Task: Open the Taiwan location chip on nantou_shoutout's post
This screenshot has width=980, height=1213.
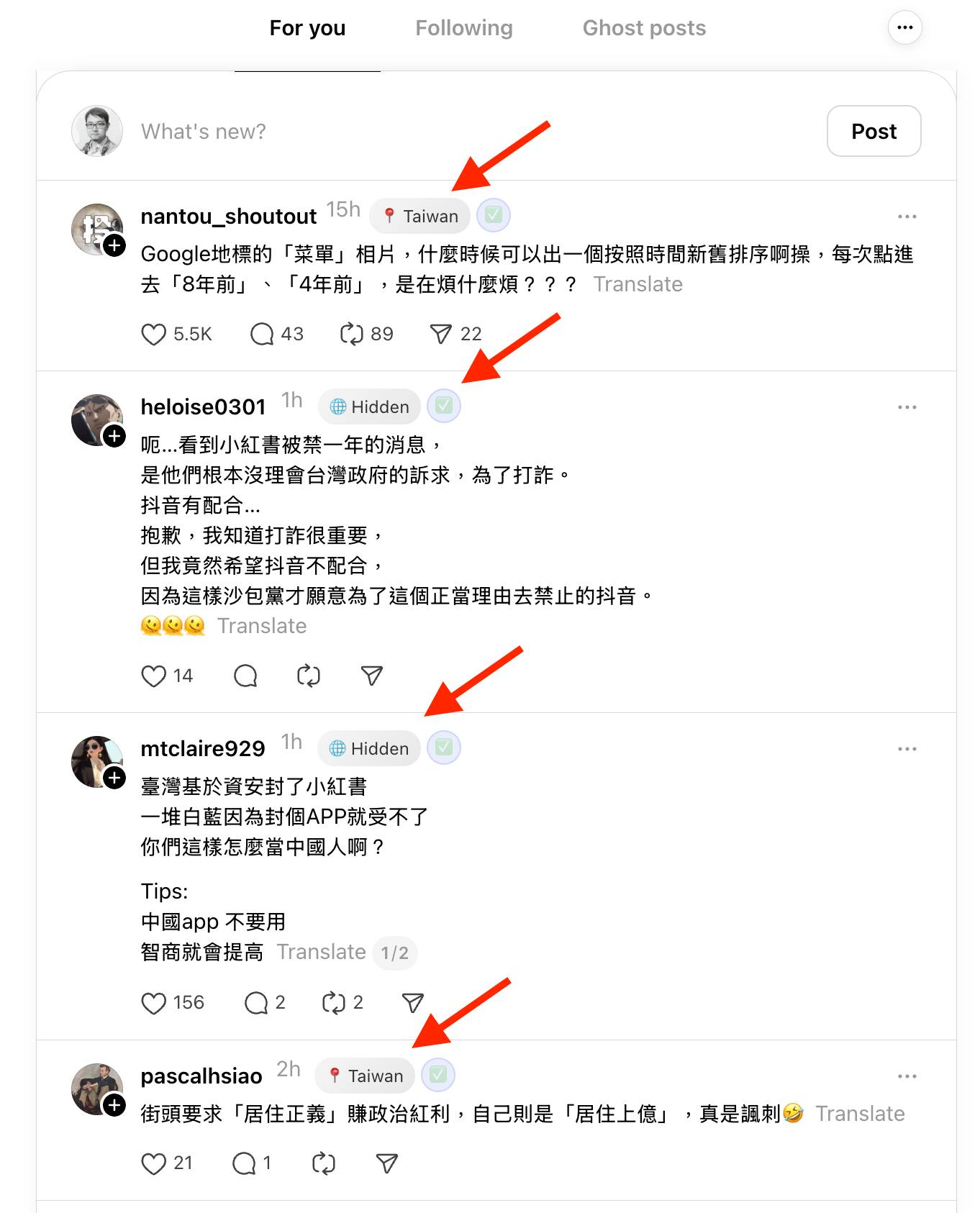Action: coord(419,216)
